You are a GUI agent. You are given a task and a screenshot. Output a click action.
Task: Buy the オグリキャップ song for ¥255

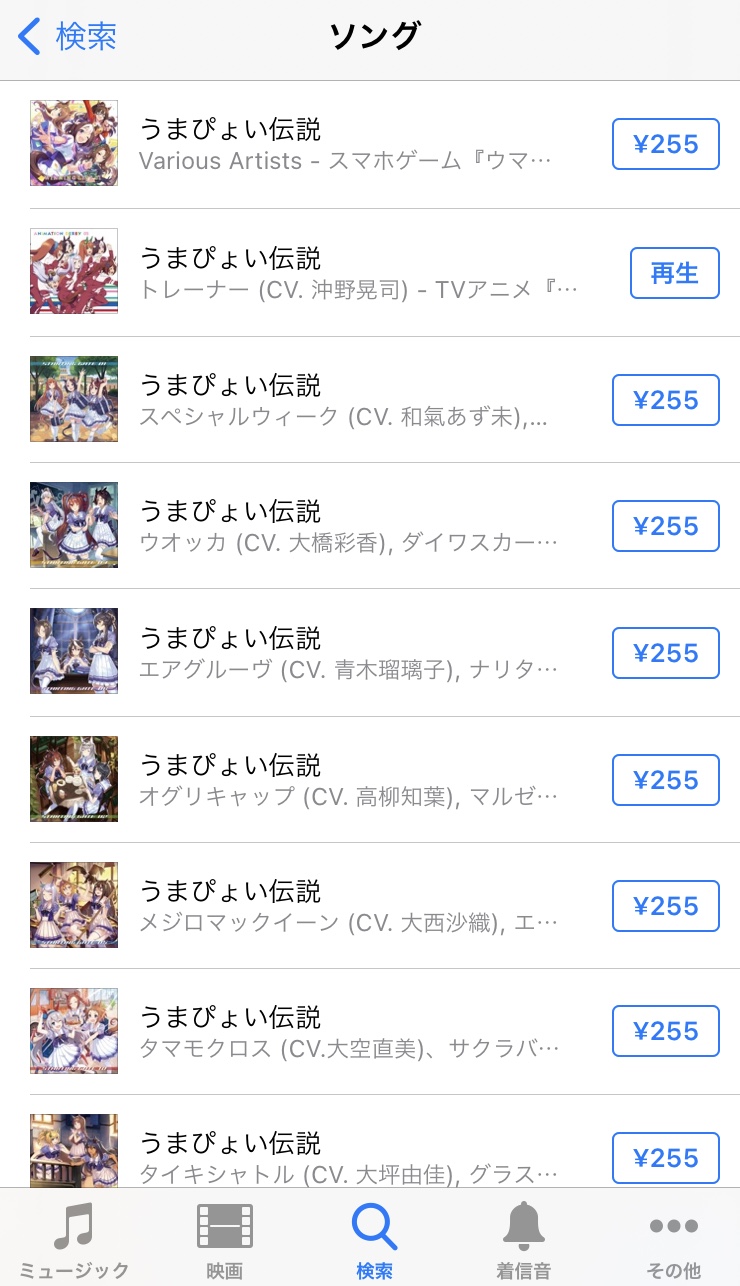tap(665, 780)
